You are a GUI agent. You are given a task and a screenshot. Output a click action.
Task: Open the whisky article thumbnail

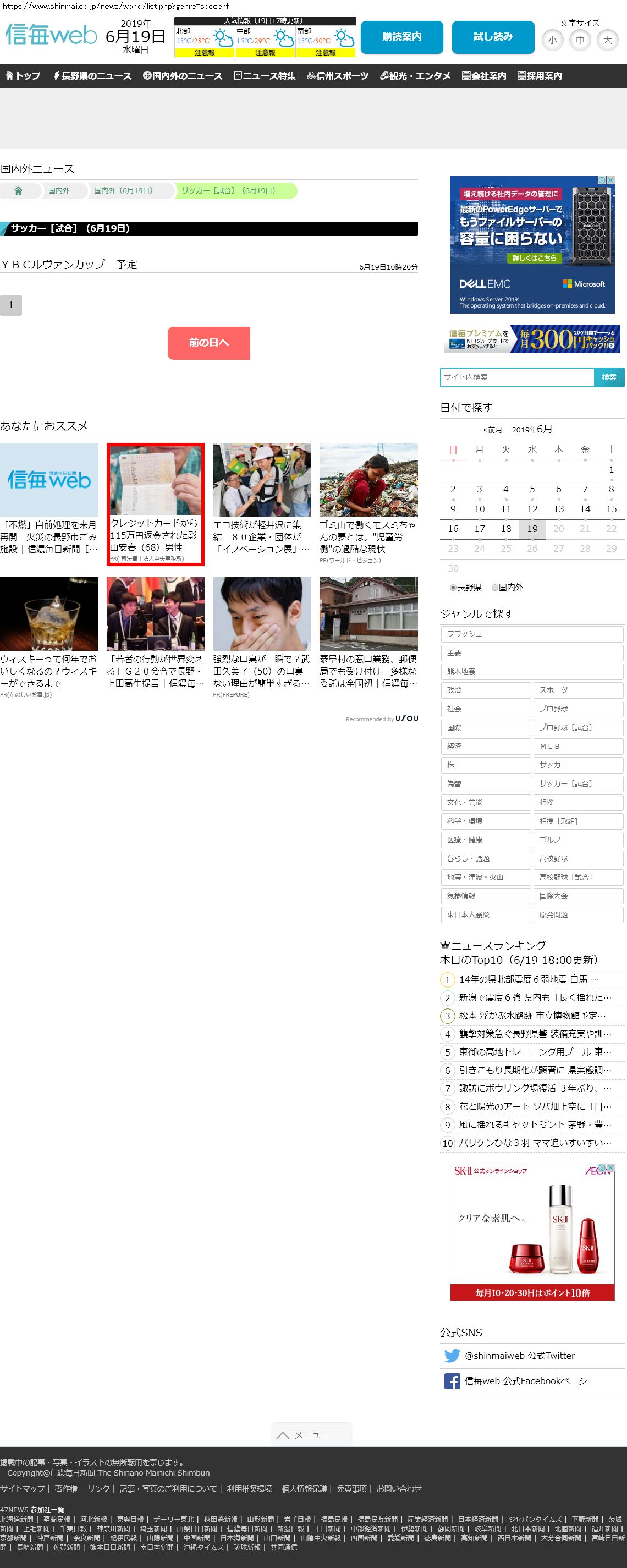tap(50, 613)
